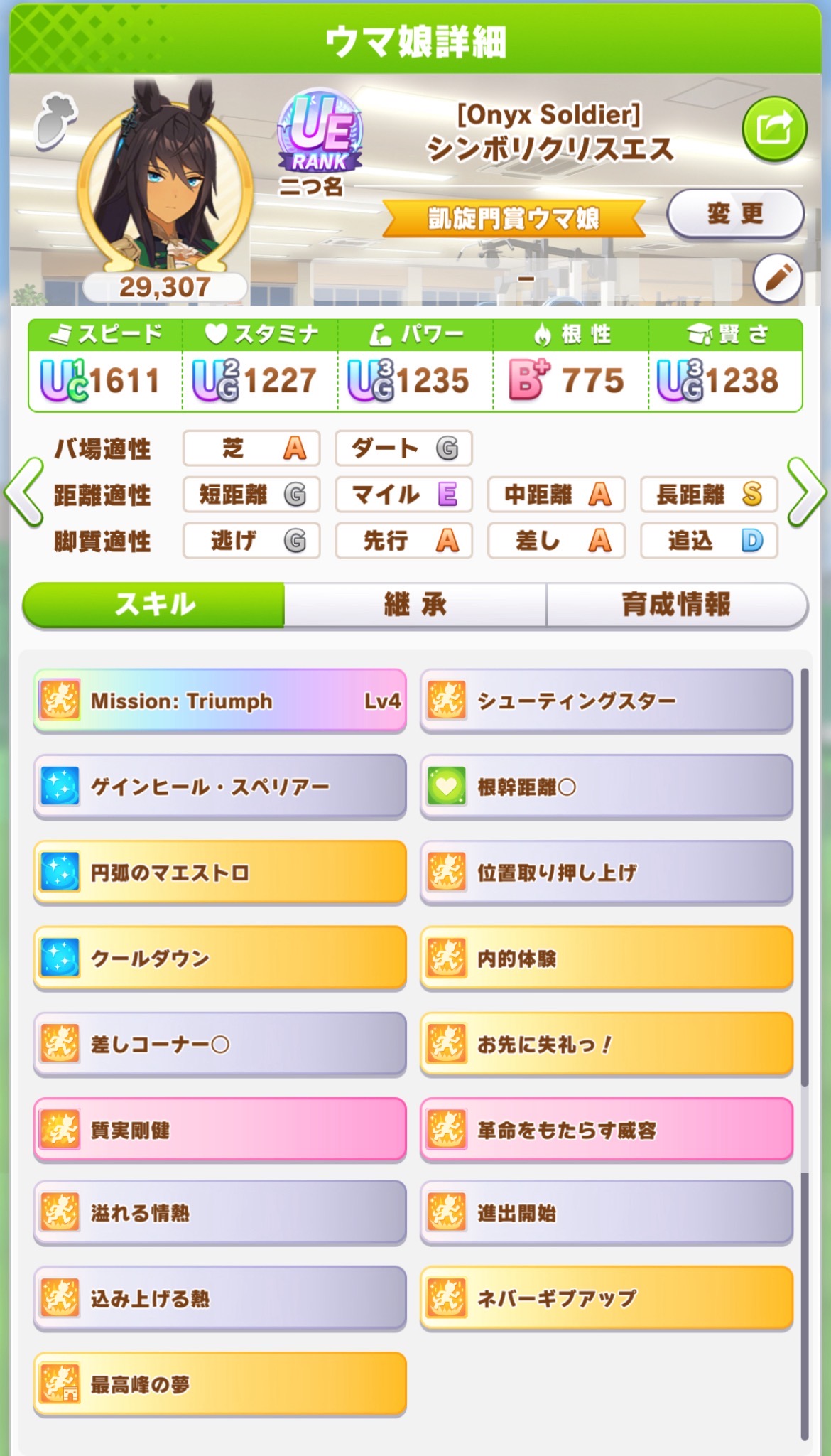Screen dimensions: 831x1456
Task: Tap the 変更 button
Action: point(735,213)
